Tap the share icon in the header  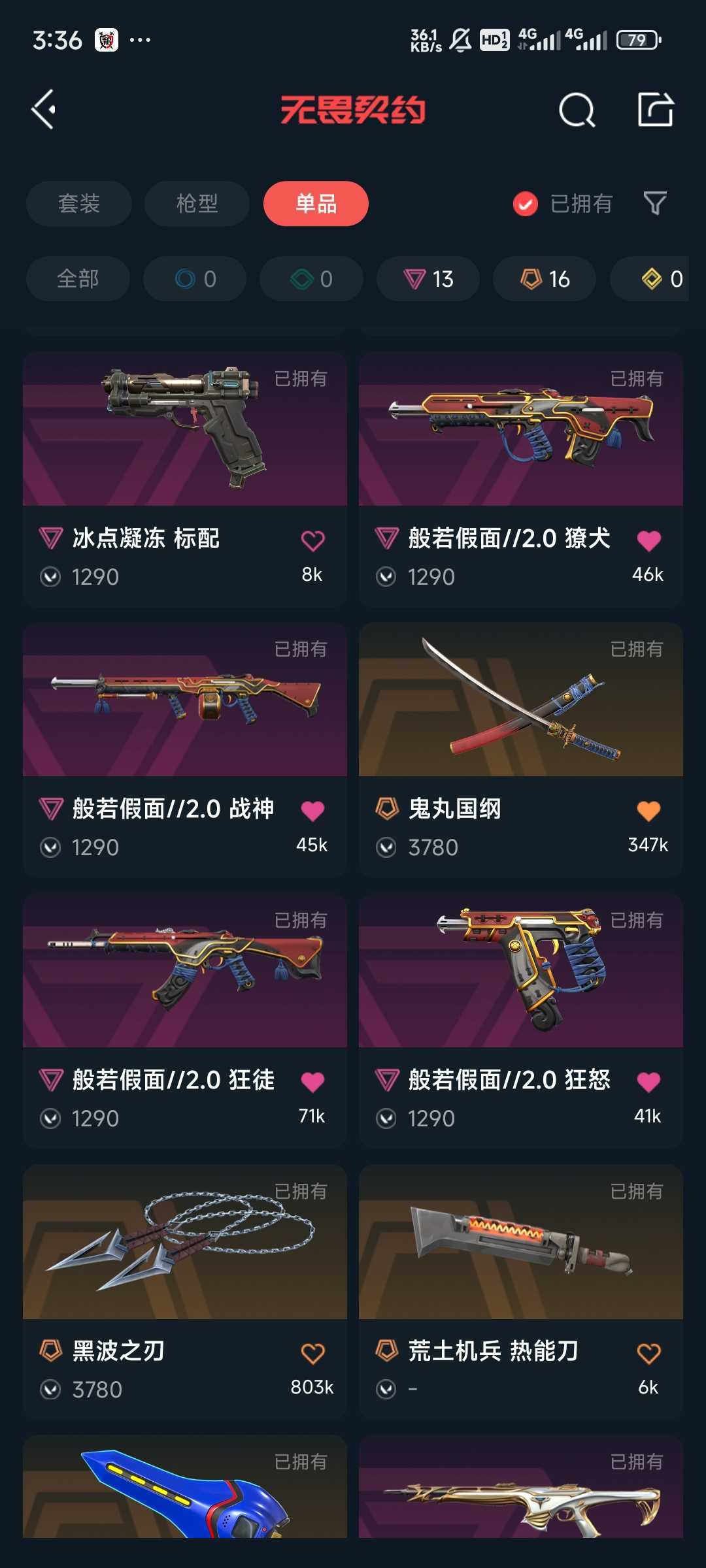pyautogui.click(x=656, y=109)
